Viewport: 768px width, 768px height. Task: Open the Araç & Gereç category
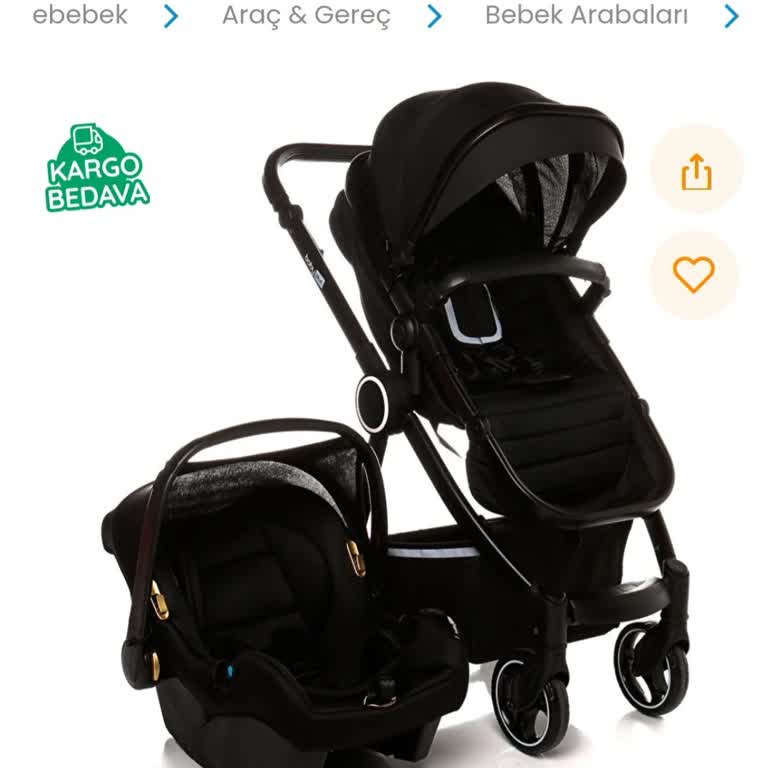click(306, 16)
